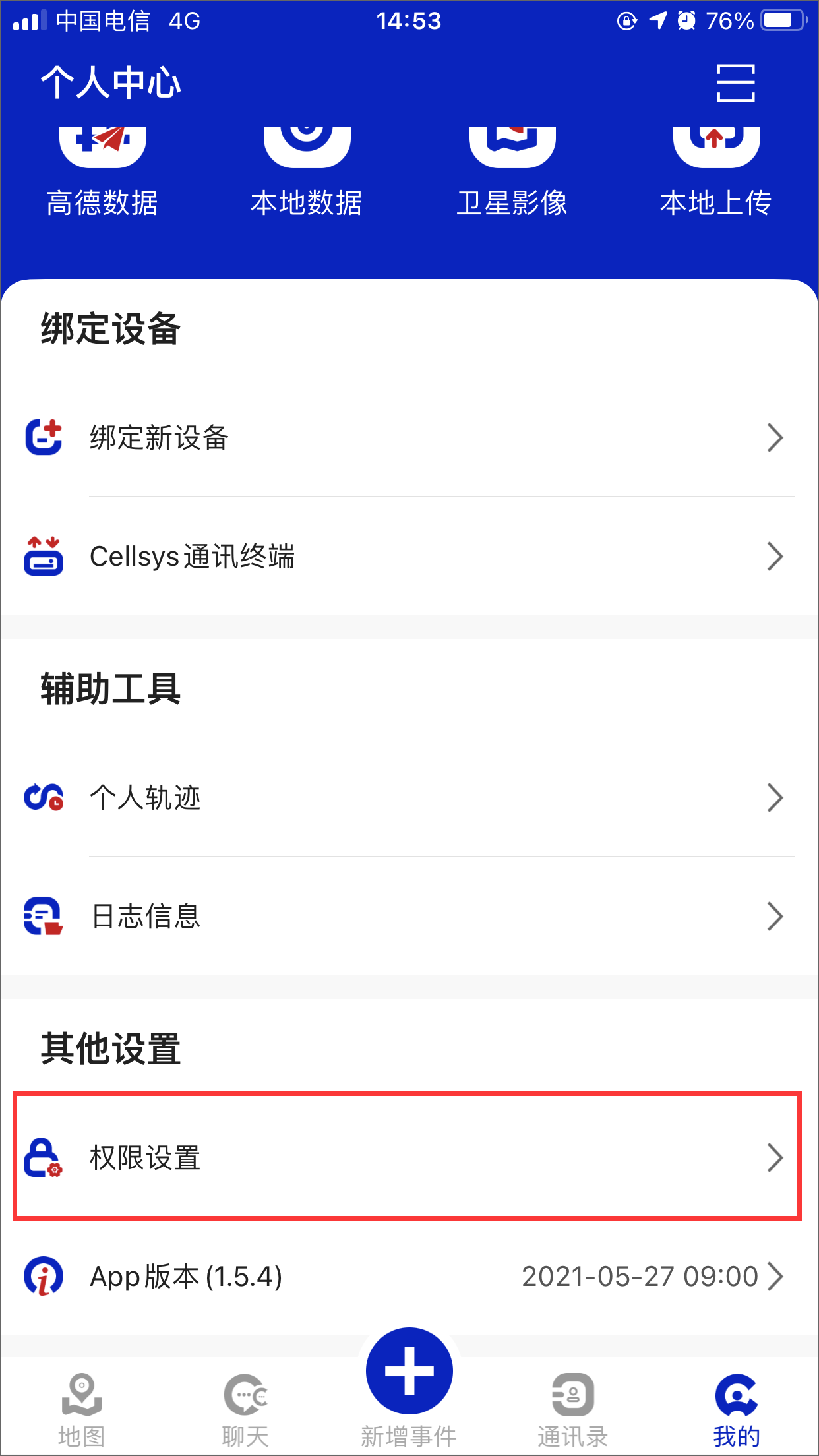Open 权限设置 row
The image size is (819, 1456).
tap(409, 1158)
